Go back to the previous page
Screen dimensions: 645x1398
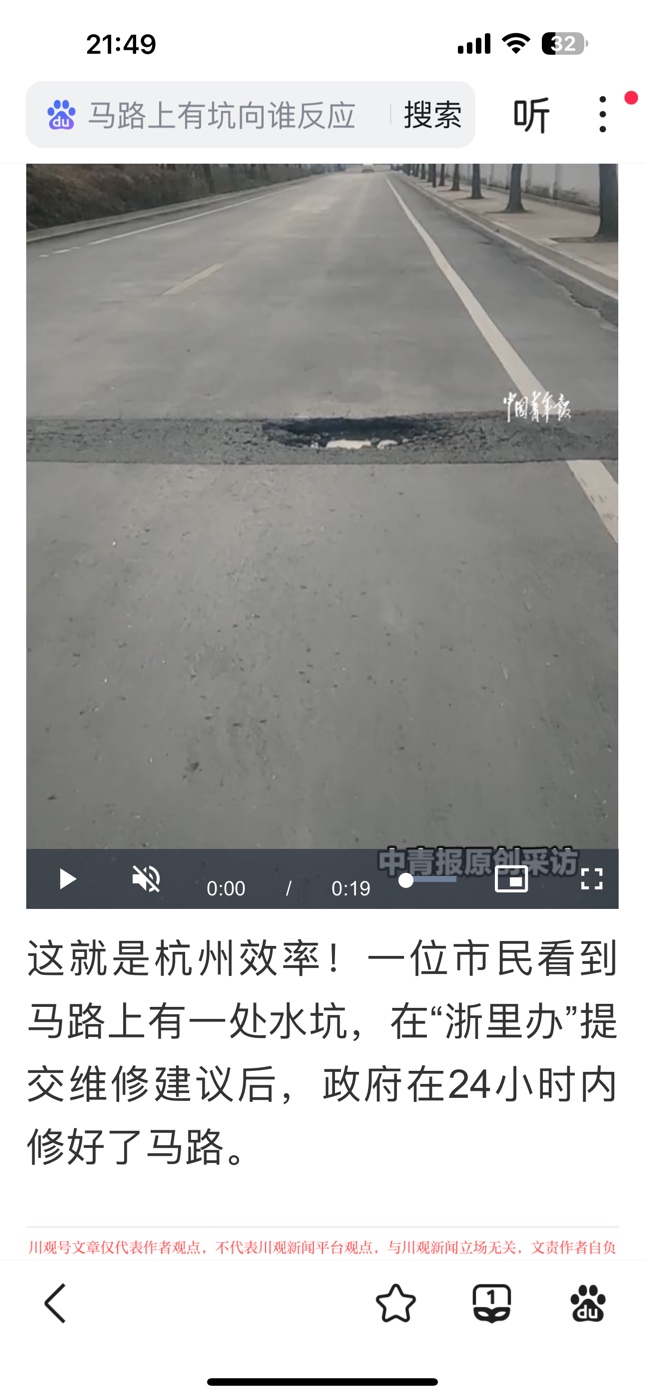point(56,1303)
